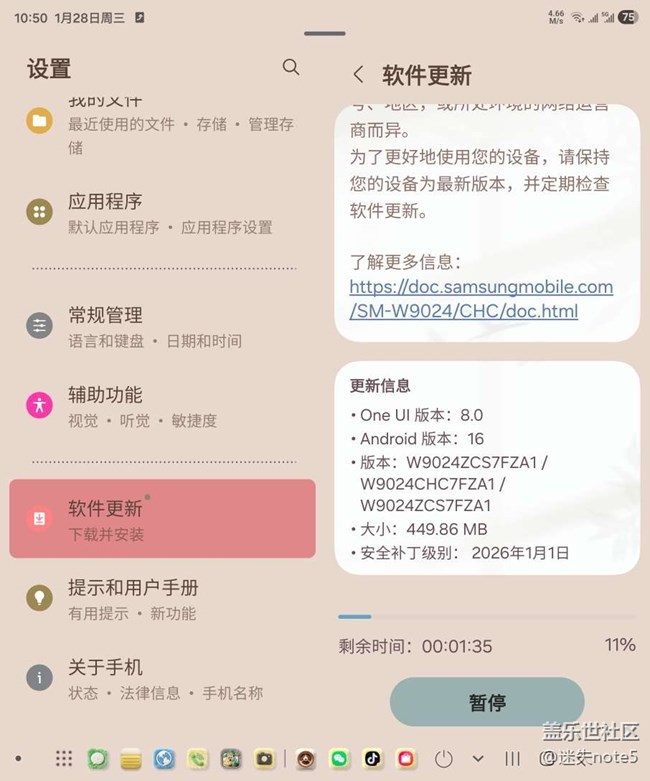Open 辅助功能 settings
650x781 pixels.
click(x=162, y=407)
